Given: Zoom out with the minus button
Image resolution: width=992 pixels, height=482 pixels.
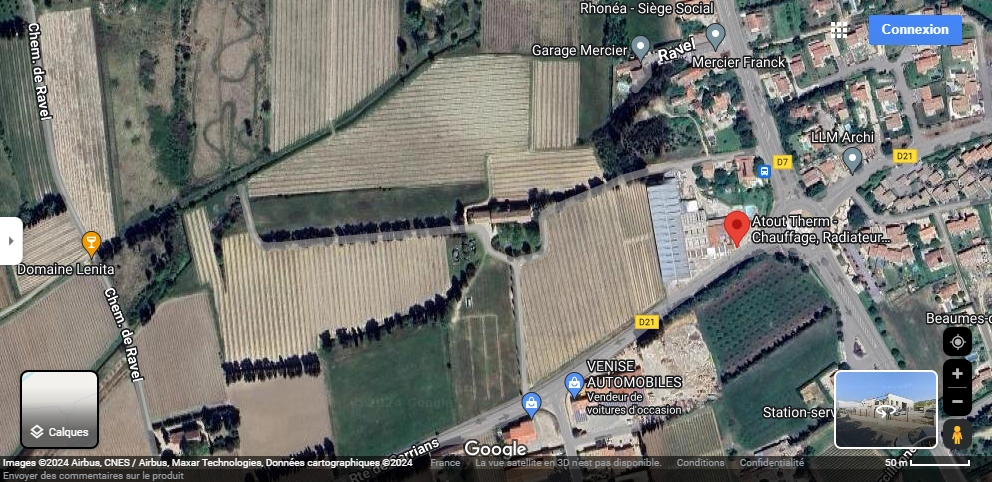Looking at the screenshot, I should point(957,402).
